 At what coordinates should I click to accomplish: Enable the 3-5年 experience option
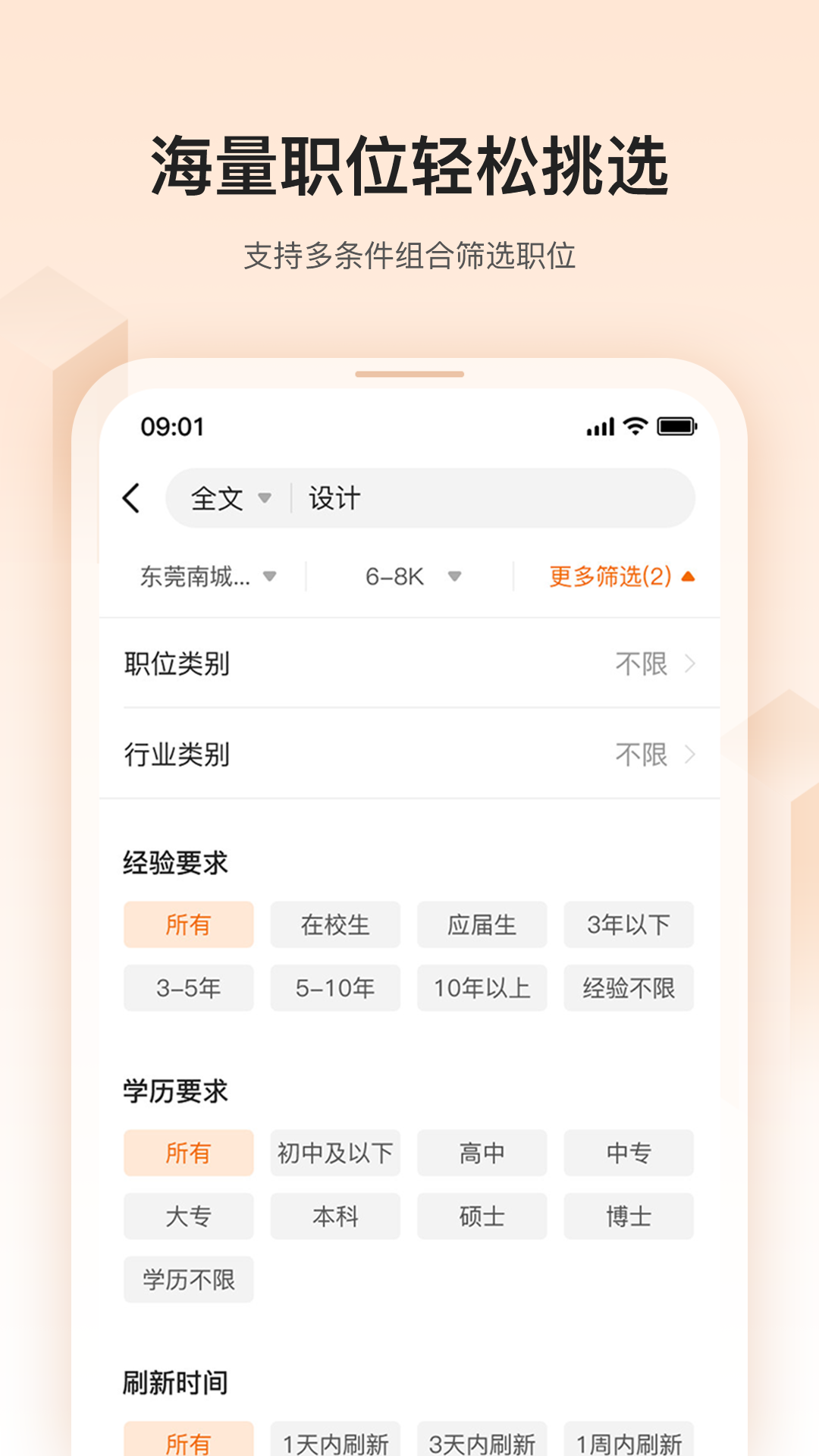(x=188, y=987)
